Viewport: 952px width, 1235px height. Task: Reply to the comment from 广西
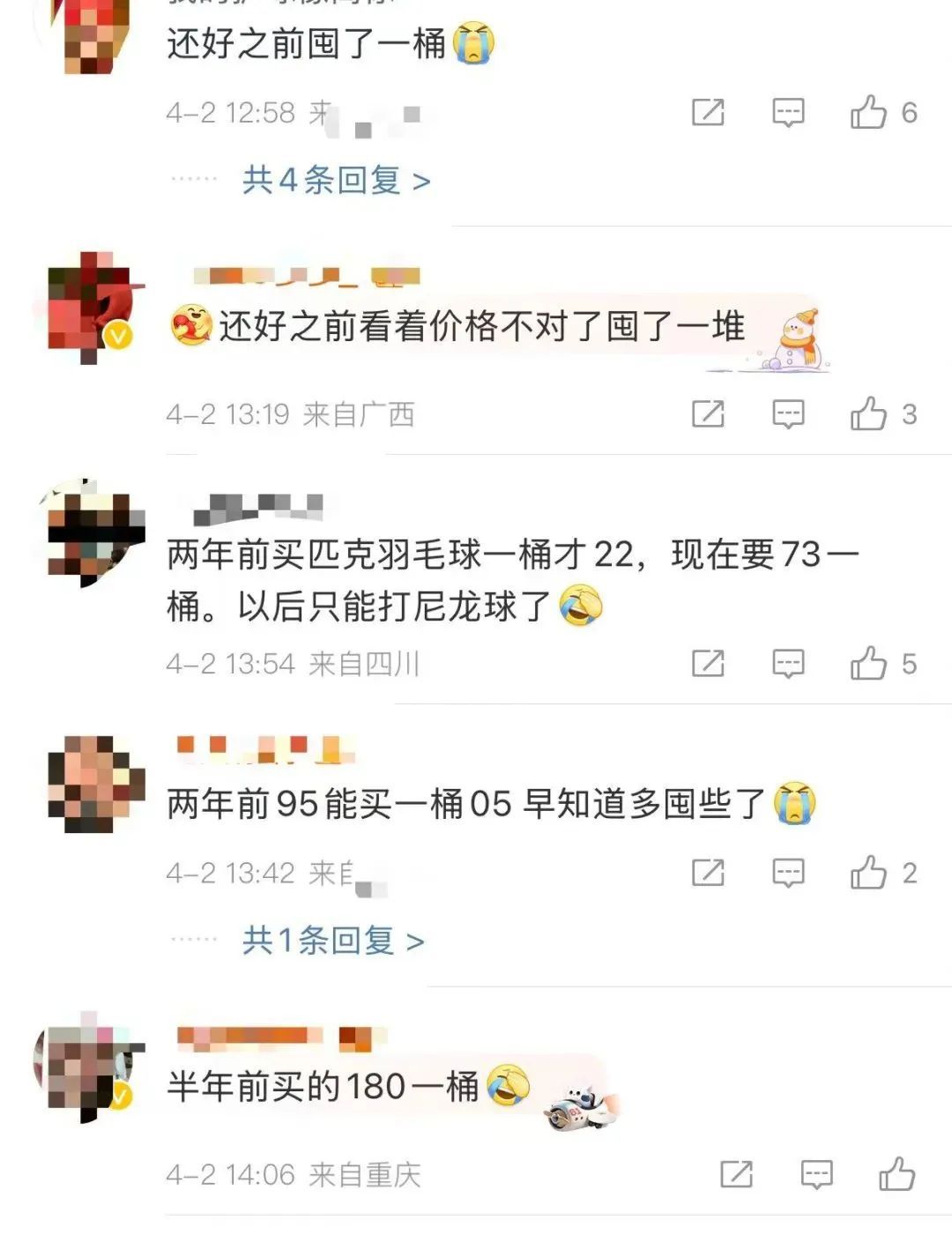[788, 413]
